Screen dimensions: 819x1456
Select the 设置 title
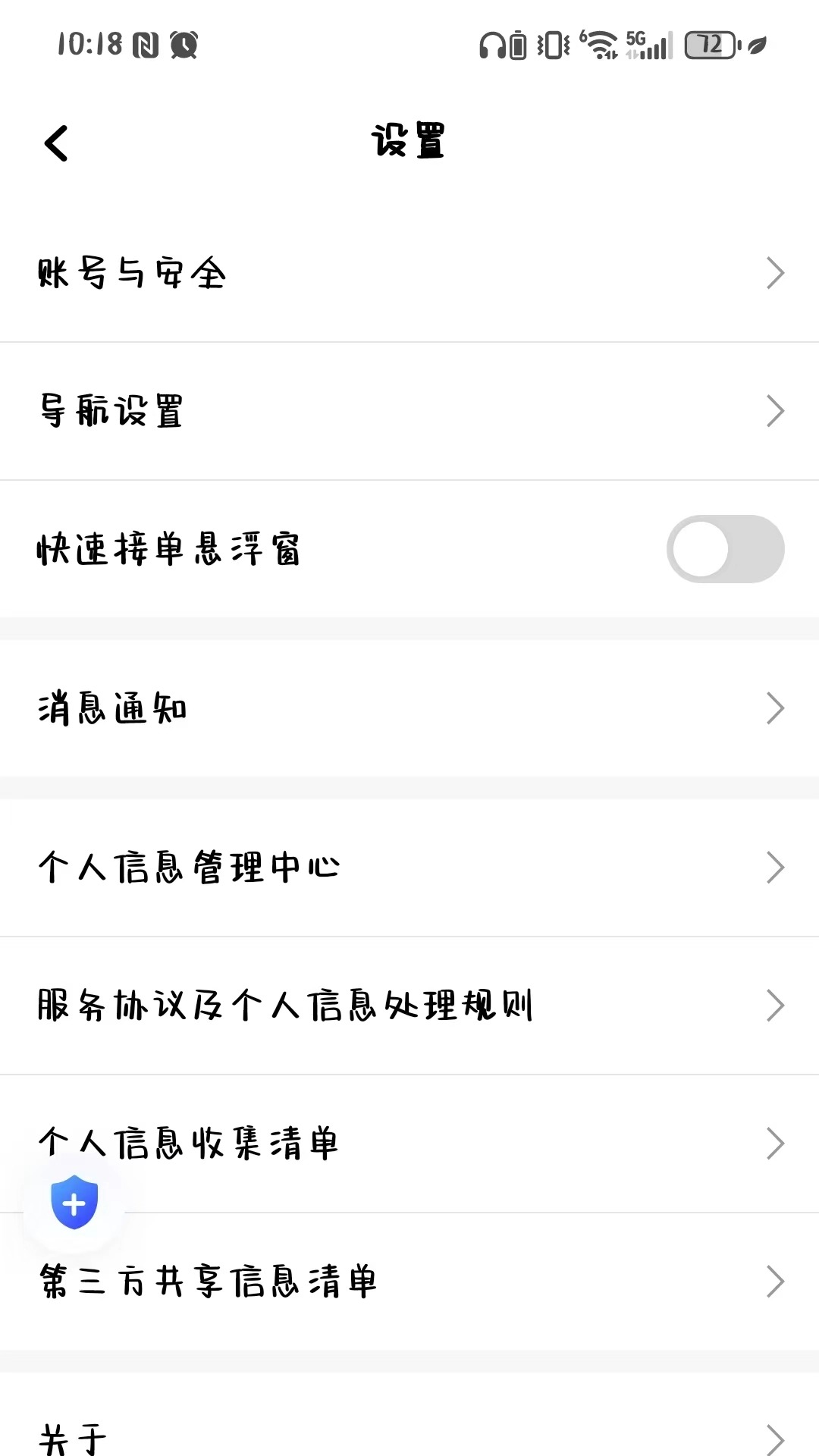click(408, 140)
